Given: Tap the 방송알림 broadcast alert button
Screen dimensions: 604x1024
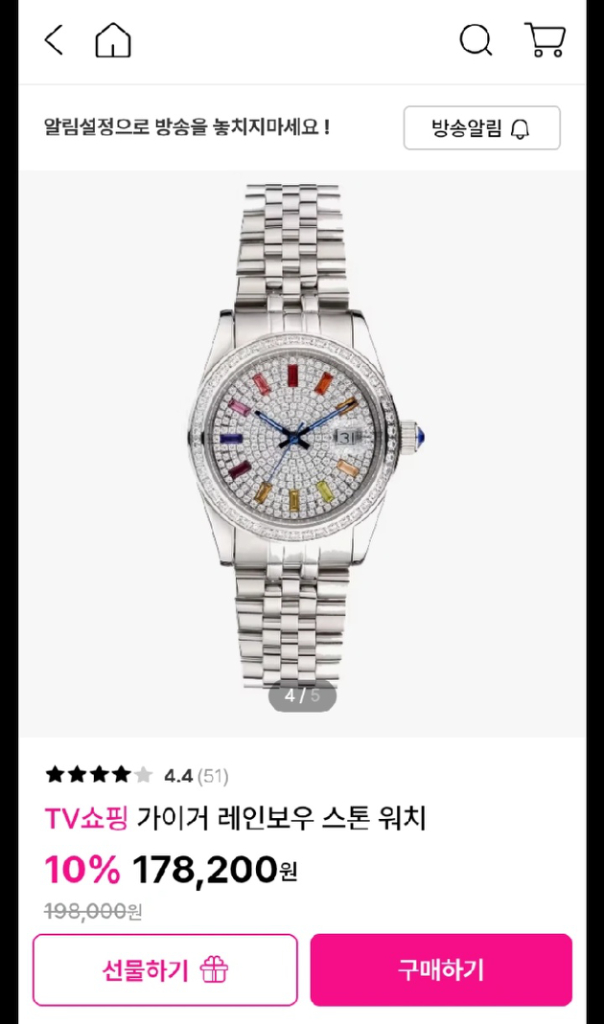Looking at the screenshot, I should coord(481,128).
